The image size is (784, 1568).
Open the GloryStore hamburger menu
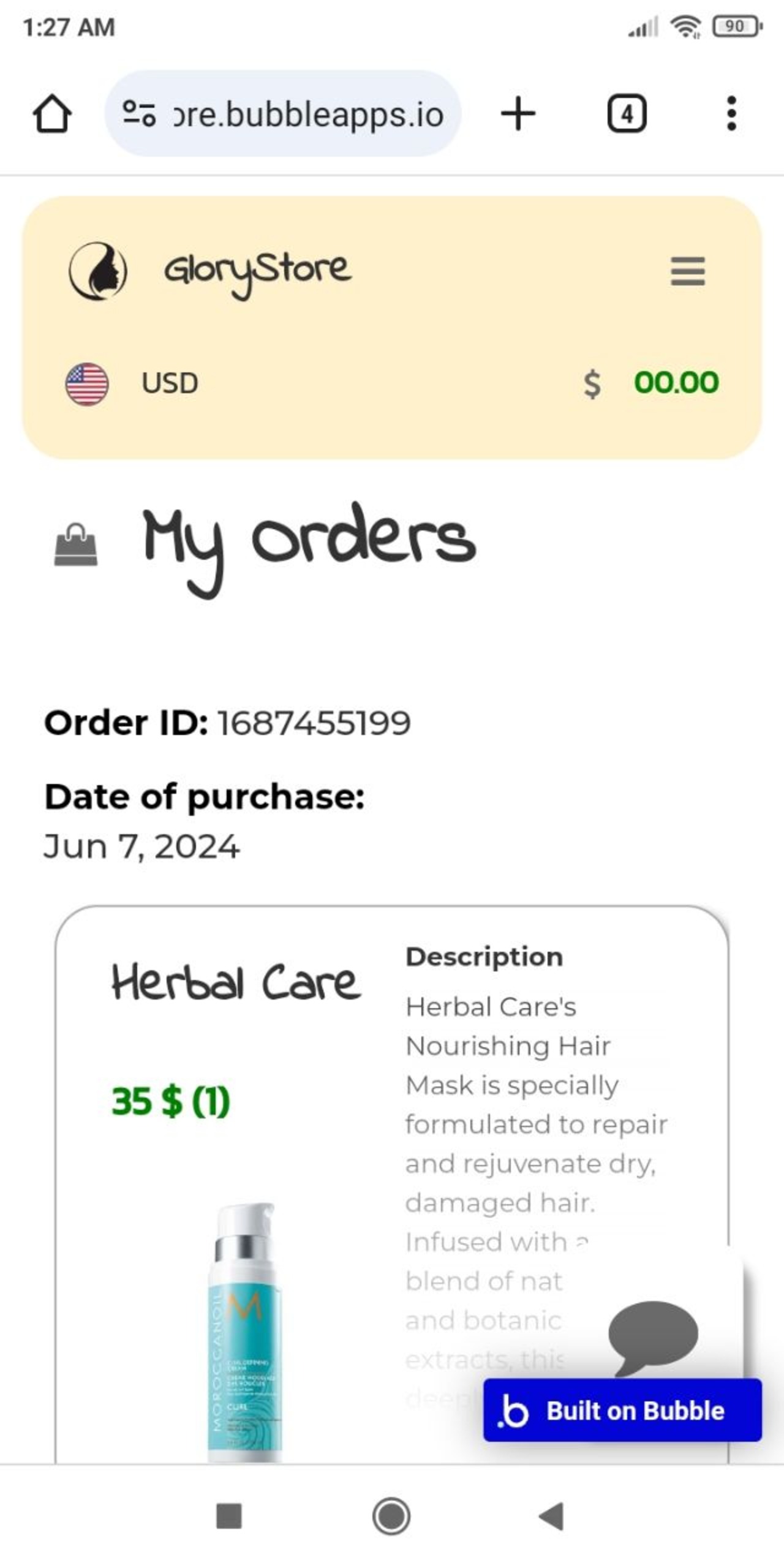point(688,271)
